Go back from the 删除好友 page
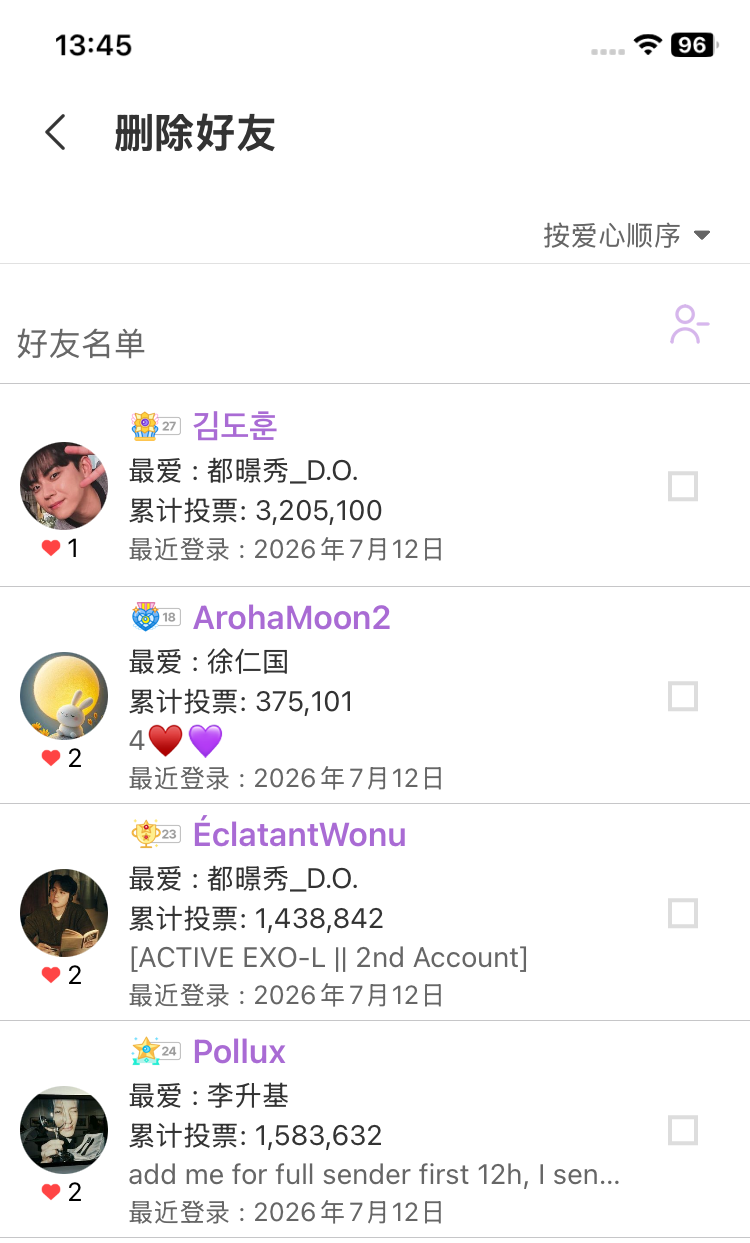The image size is (750, 1243). (x=56, y=132)
